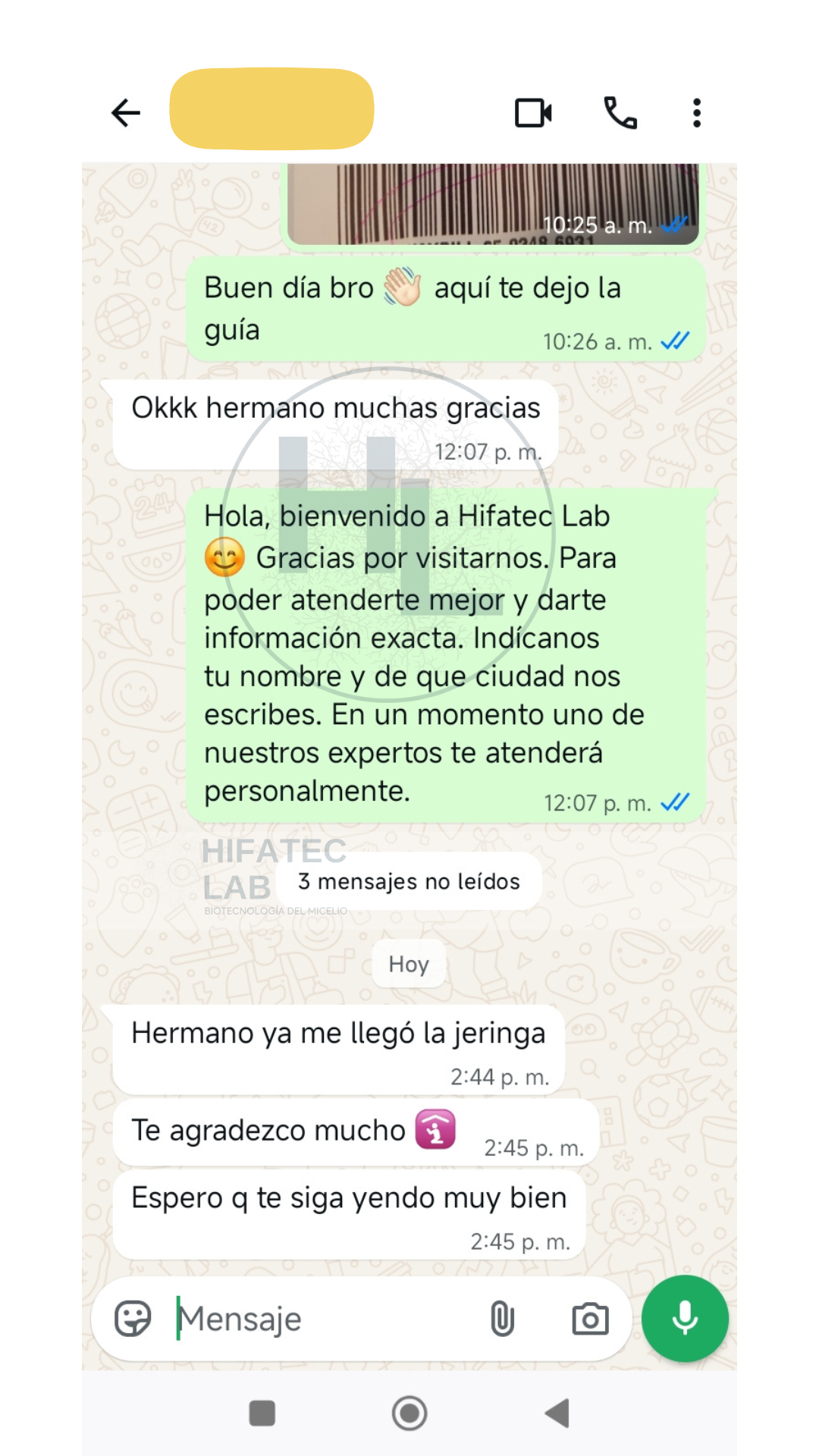Tap the system home button
819x1456 pixels.
409,1414
